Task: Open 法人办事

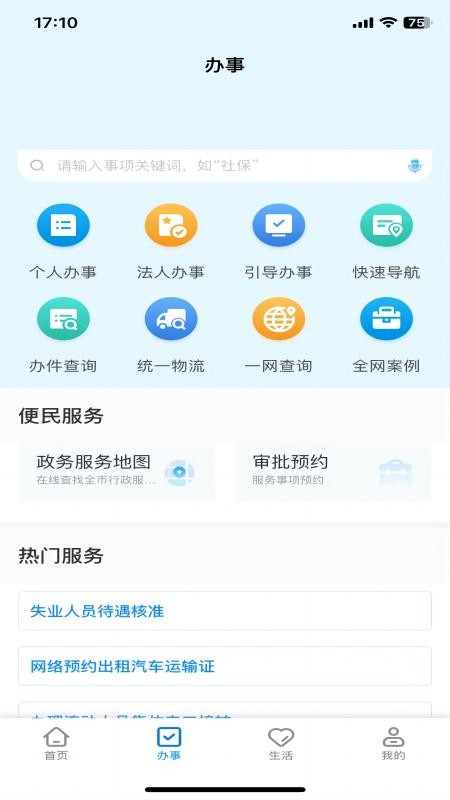Action: (171, 242)
